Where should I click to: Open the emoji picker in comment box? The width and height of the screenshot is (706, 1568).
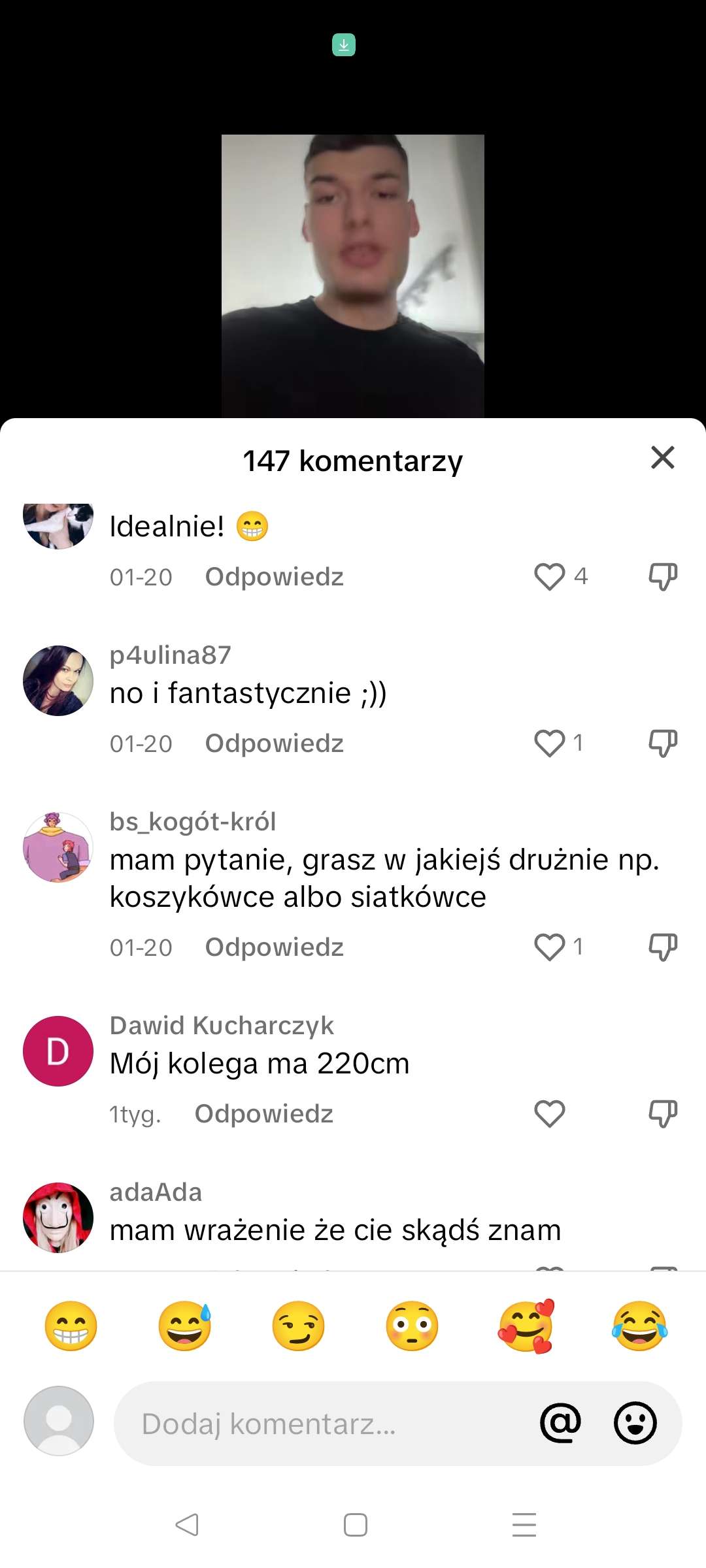tap(635, 1422)
